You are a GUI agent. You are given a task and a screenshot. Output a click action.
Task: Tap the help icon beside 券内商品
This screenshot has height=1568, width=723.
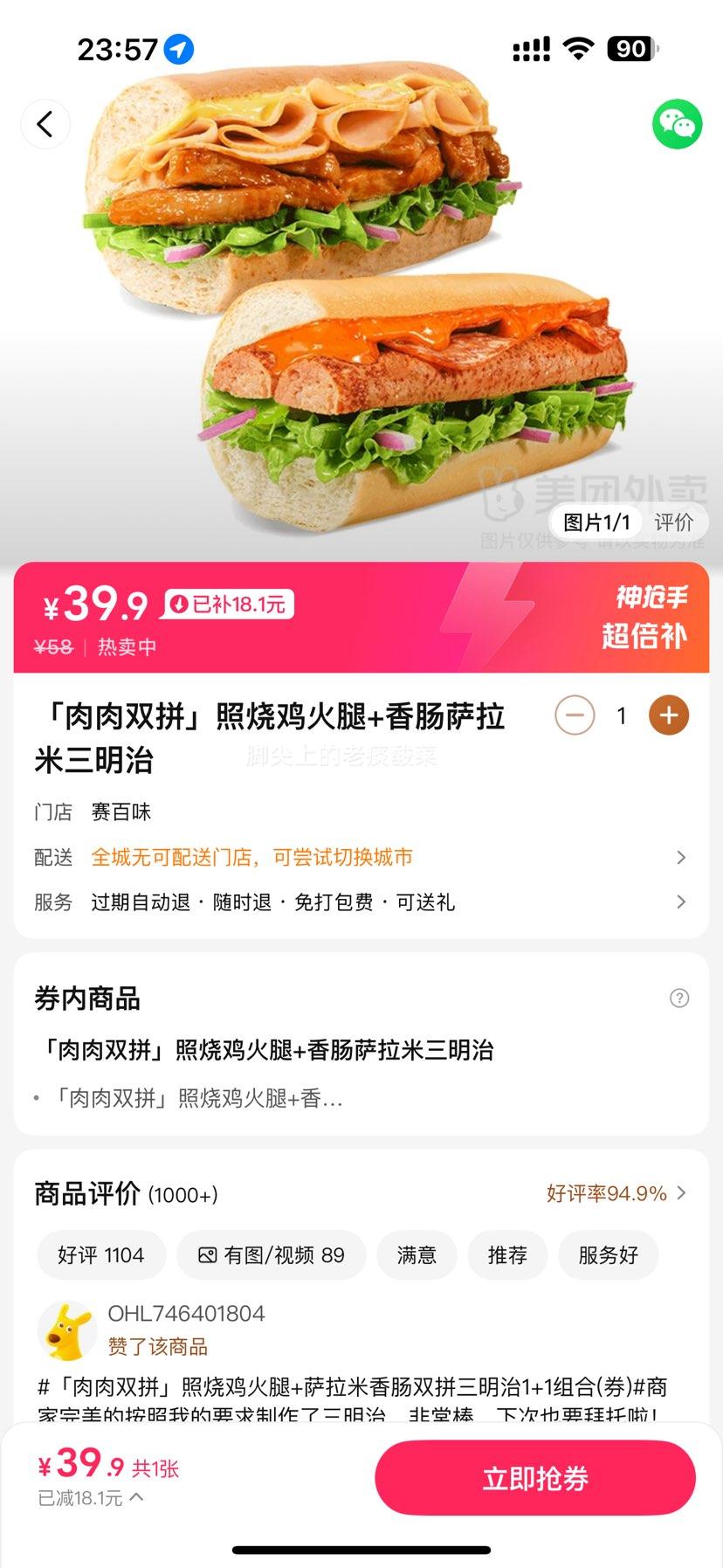[x=678, y=998]
